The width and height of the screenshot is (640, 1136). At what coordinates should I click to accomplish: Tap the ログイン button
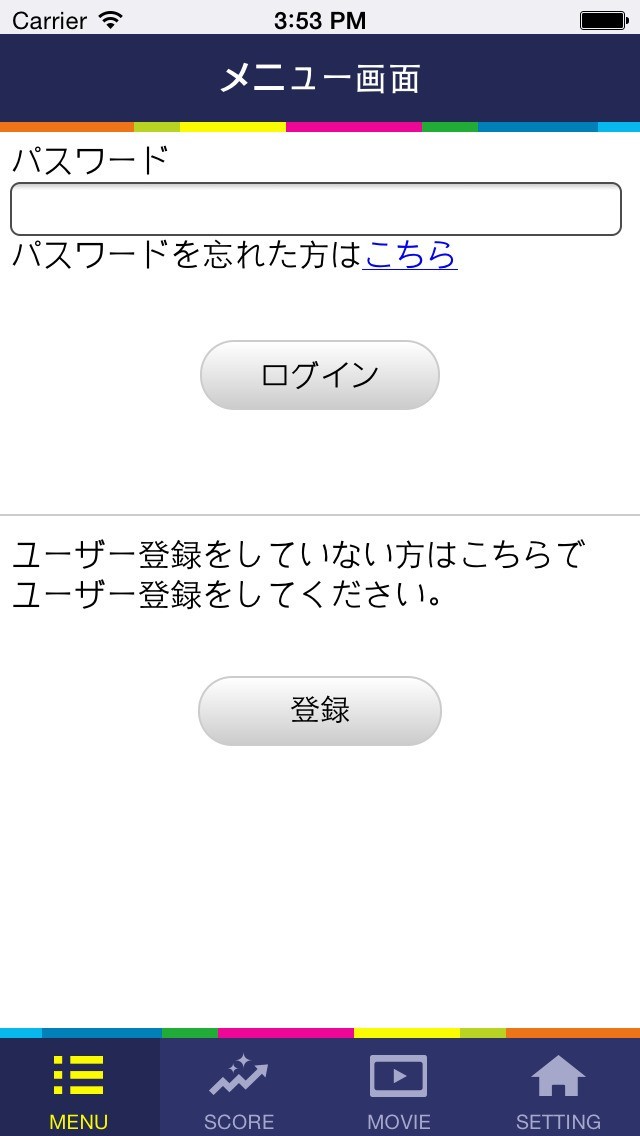[x=320, y=375]
